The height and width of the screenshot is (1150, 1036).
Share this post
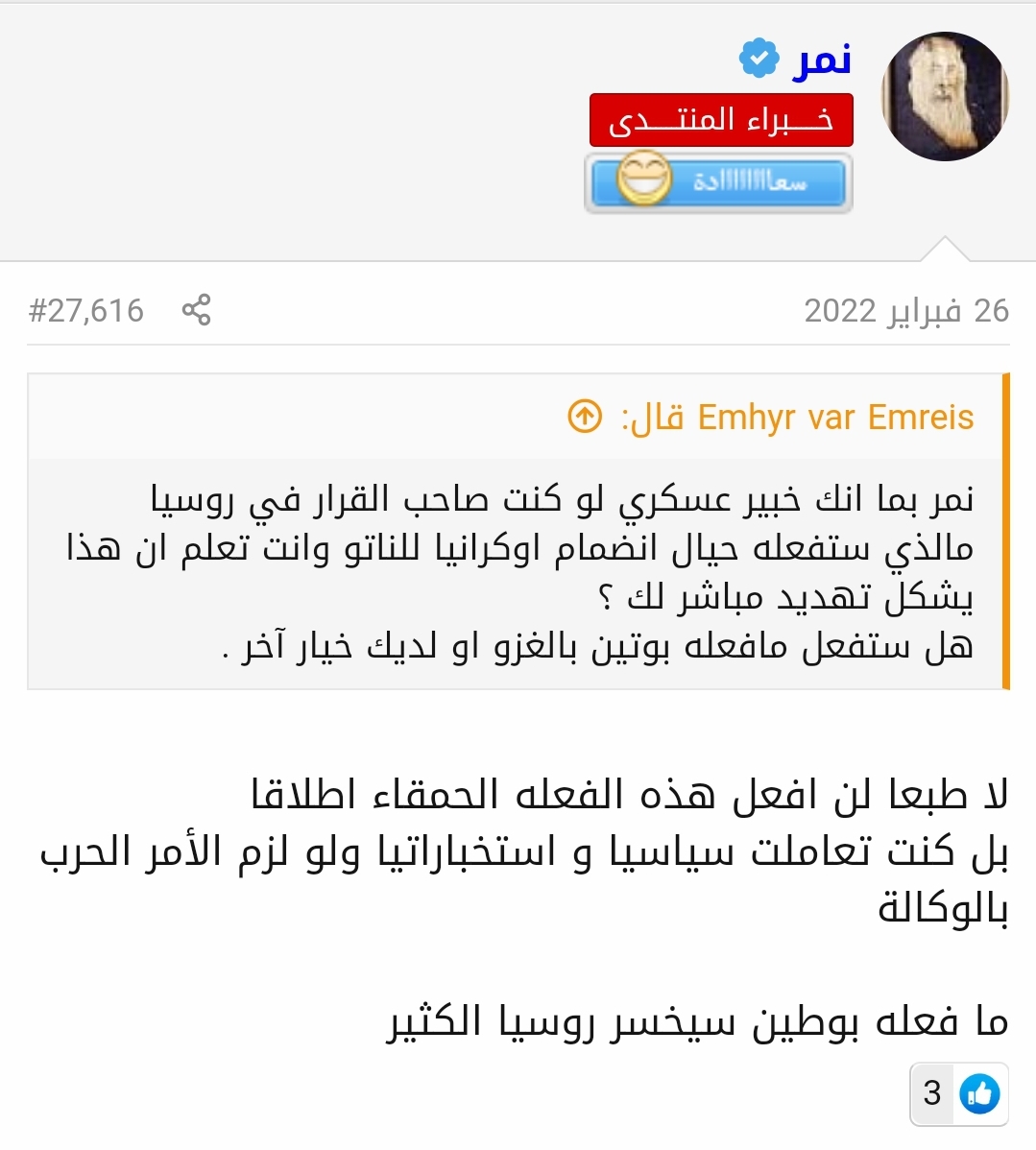[196, 310]
